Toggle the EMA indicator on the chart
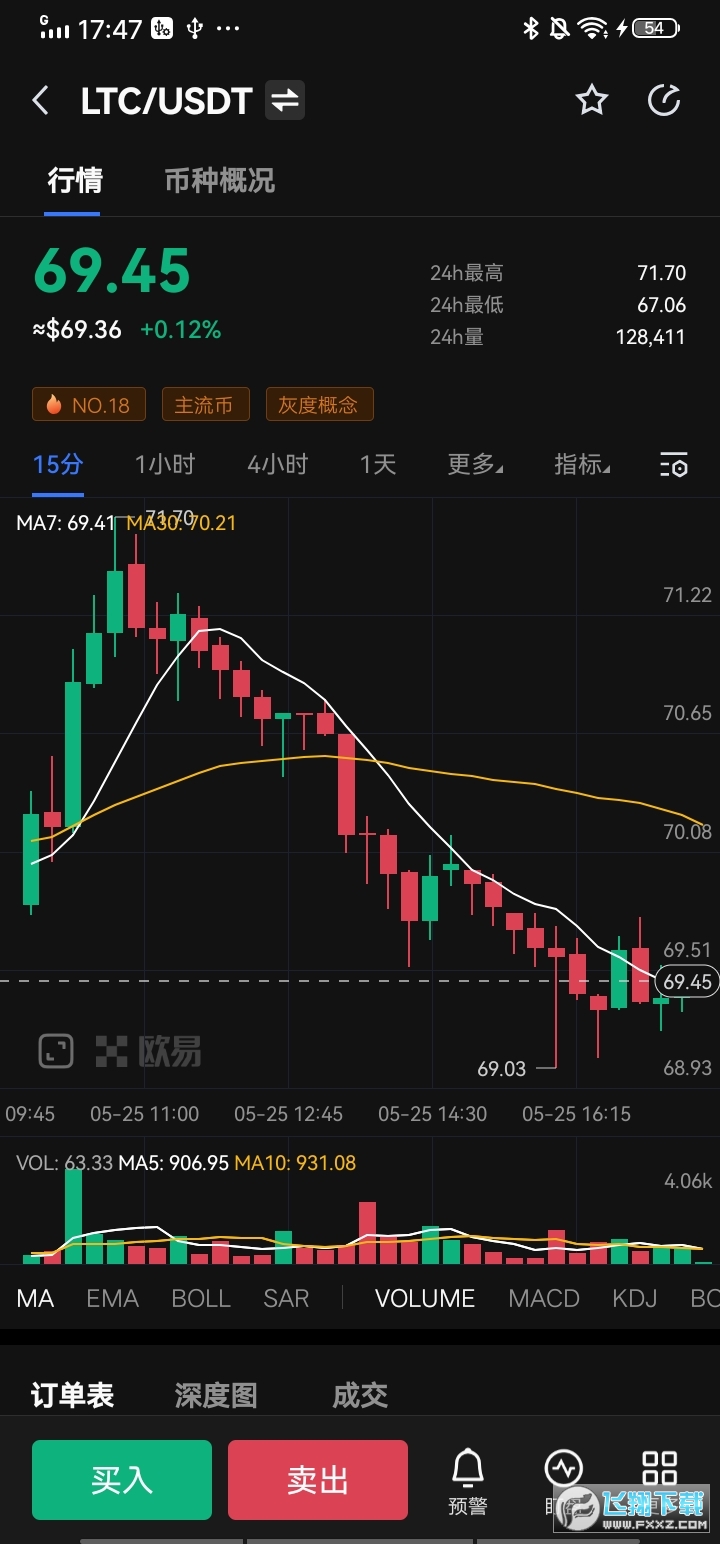 pos(112,1297)
